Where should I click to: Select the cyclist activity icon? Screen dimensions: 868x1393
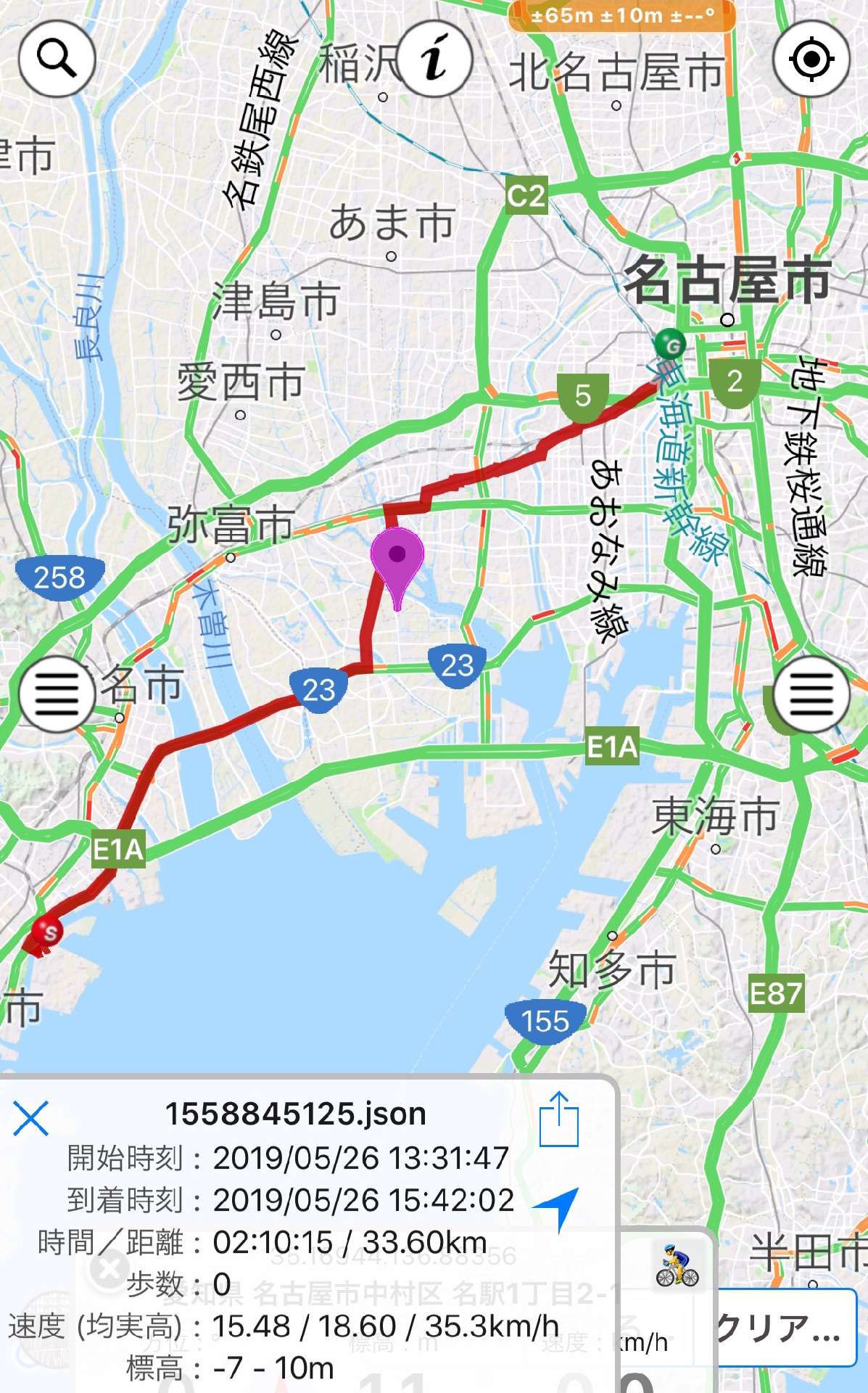[677, 1266]
